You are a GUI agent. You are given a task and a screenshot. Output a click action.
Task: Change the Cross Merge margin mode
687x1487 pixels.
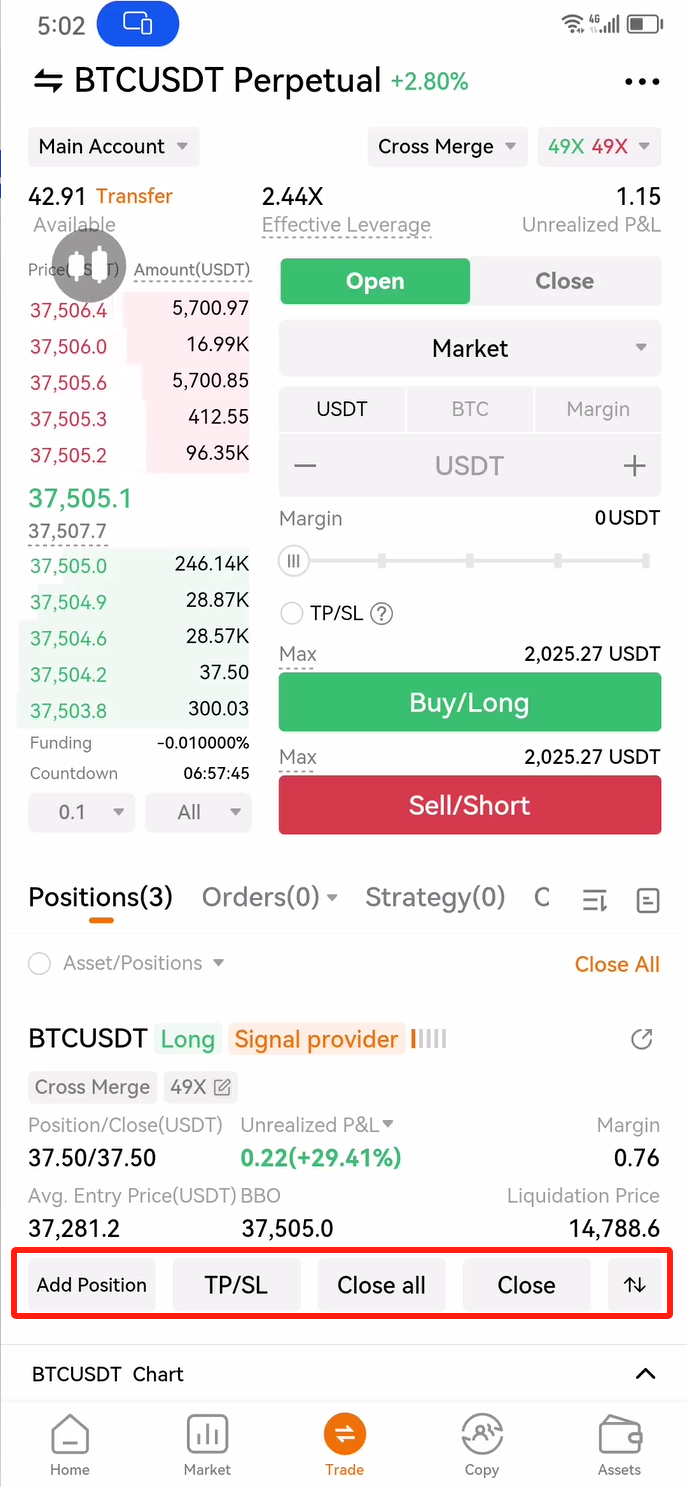tap(447, 147)
